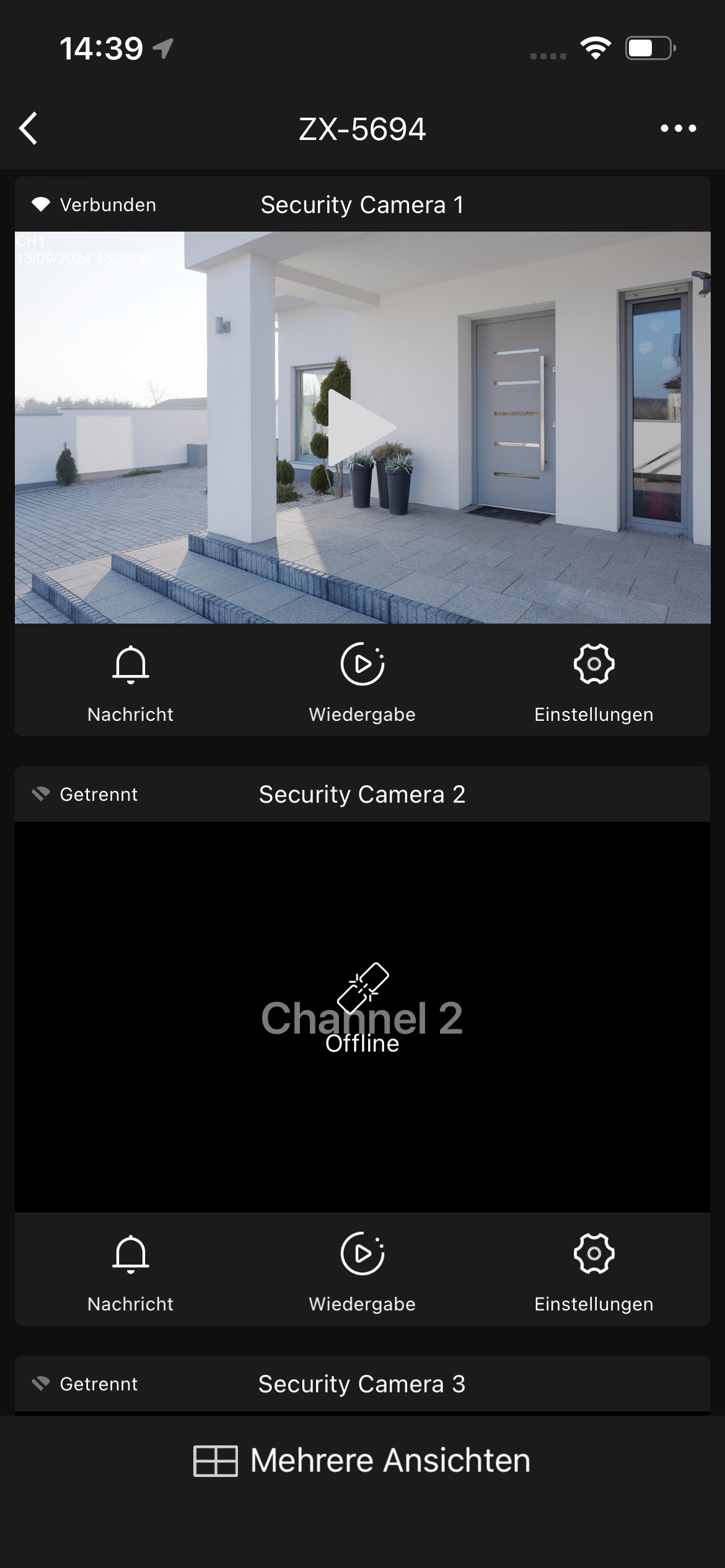
Task: Switch to Mehrere Ansichten view
Action: tap(362, 1460)
